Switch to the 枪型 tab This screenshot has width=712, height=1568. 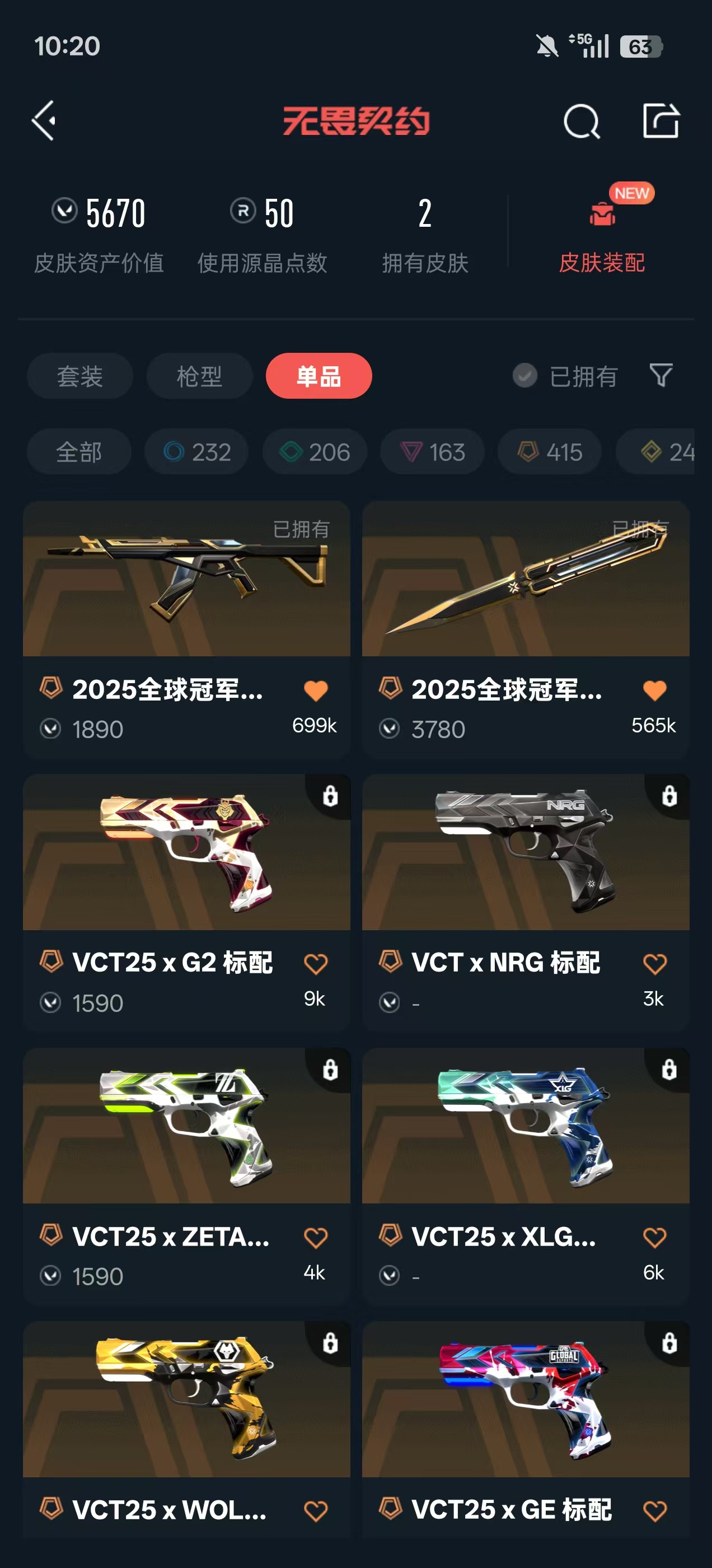[x=200, y=376]
